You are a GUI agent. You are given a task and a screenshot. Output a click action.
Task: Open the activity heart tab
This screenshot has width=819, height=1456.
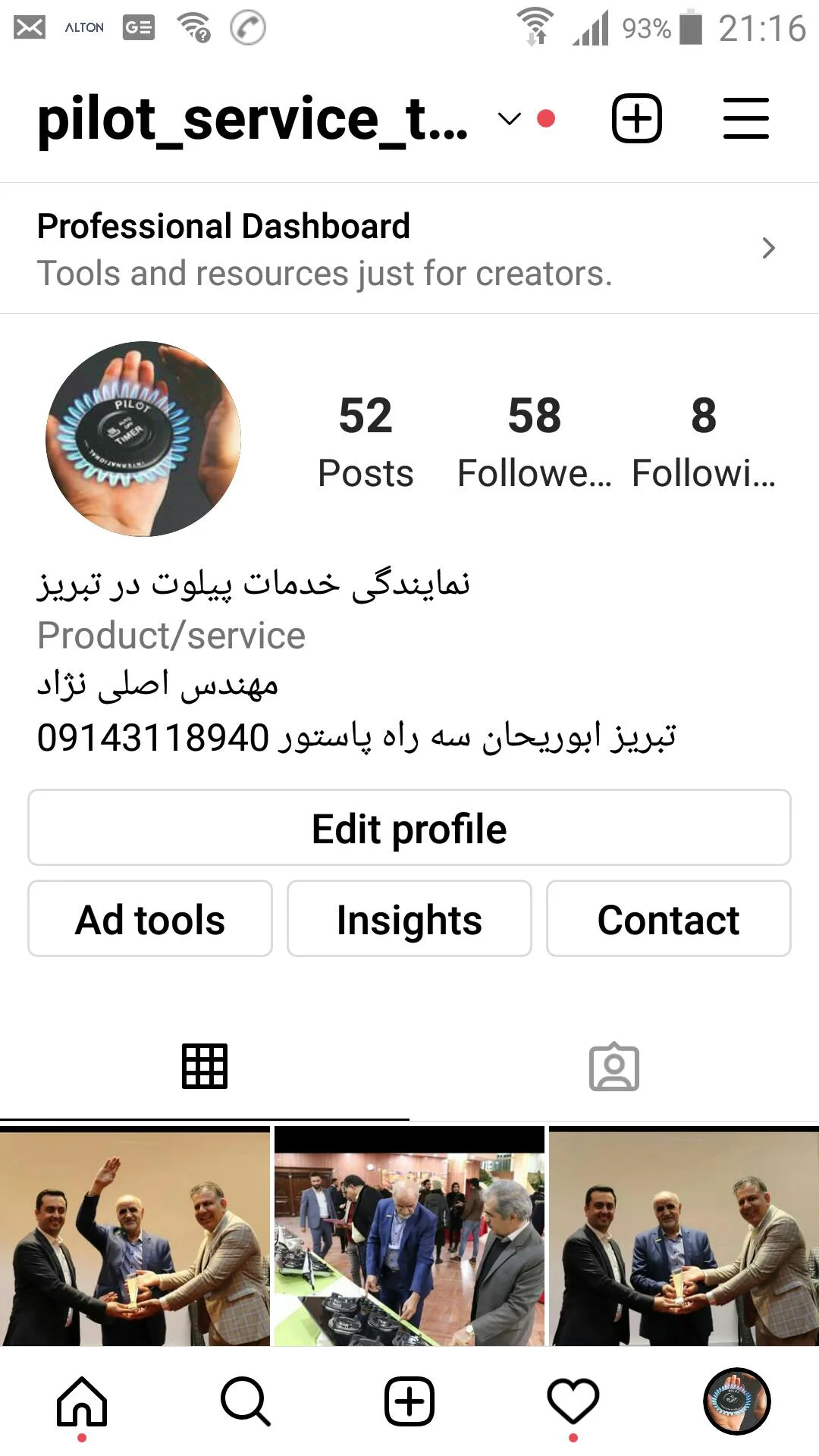click(573, 1401)
